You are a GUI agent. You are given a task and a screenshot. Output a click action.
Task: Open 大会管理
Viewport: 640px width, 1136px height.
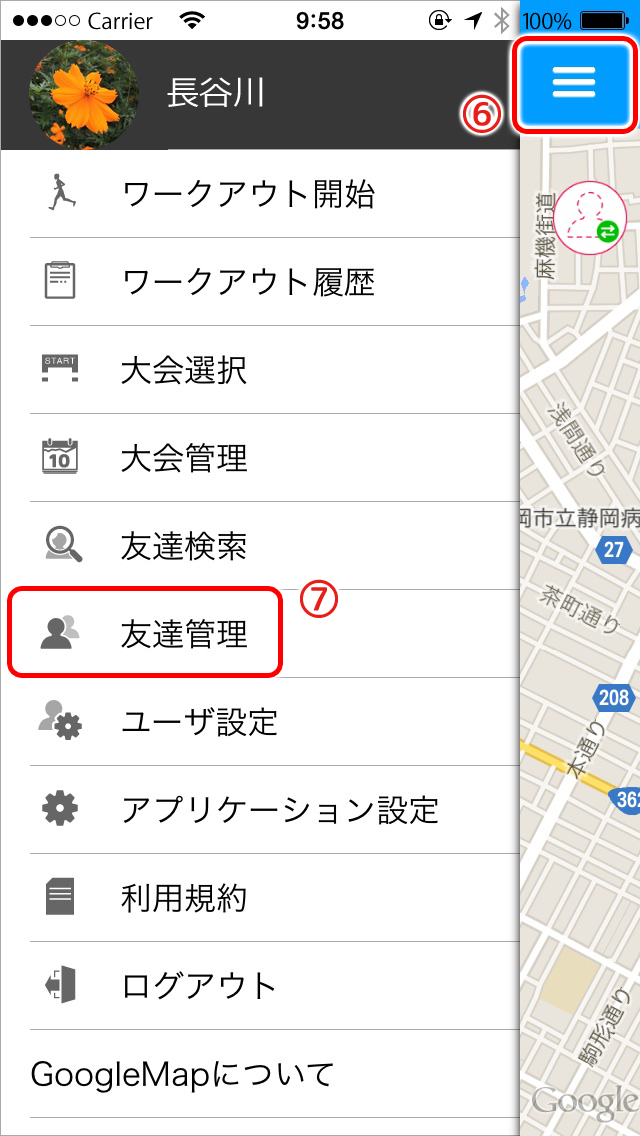click(184, 458)
